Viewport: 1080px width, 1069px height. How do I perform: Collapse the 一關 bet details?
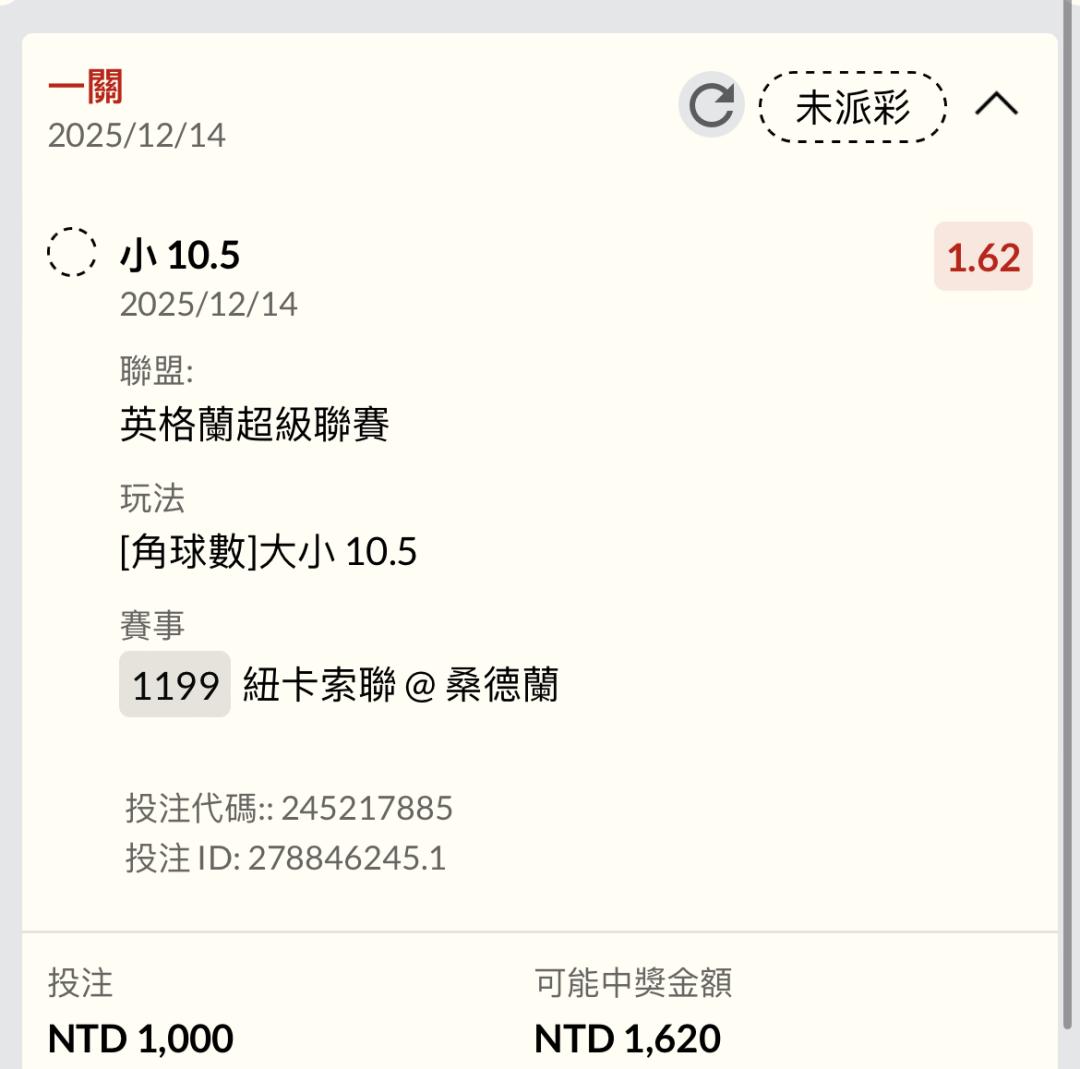(996, 104)
